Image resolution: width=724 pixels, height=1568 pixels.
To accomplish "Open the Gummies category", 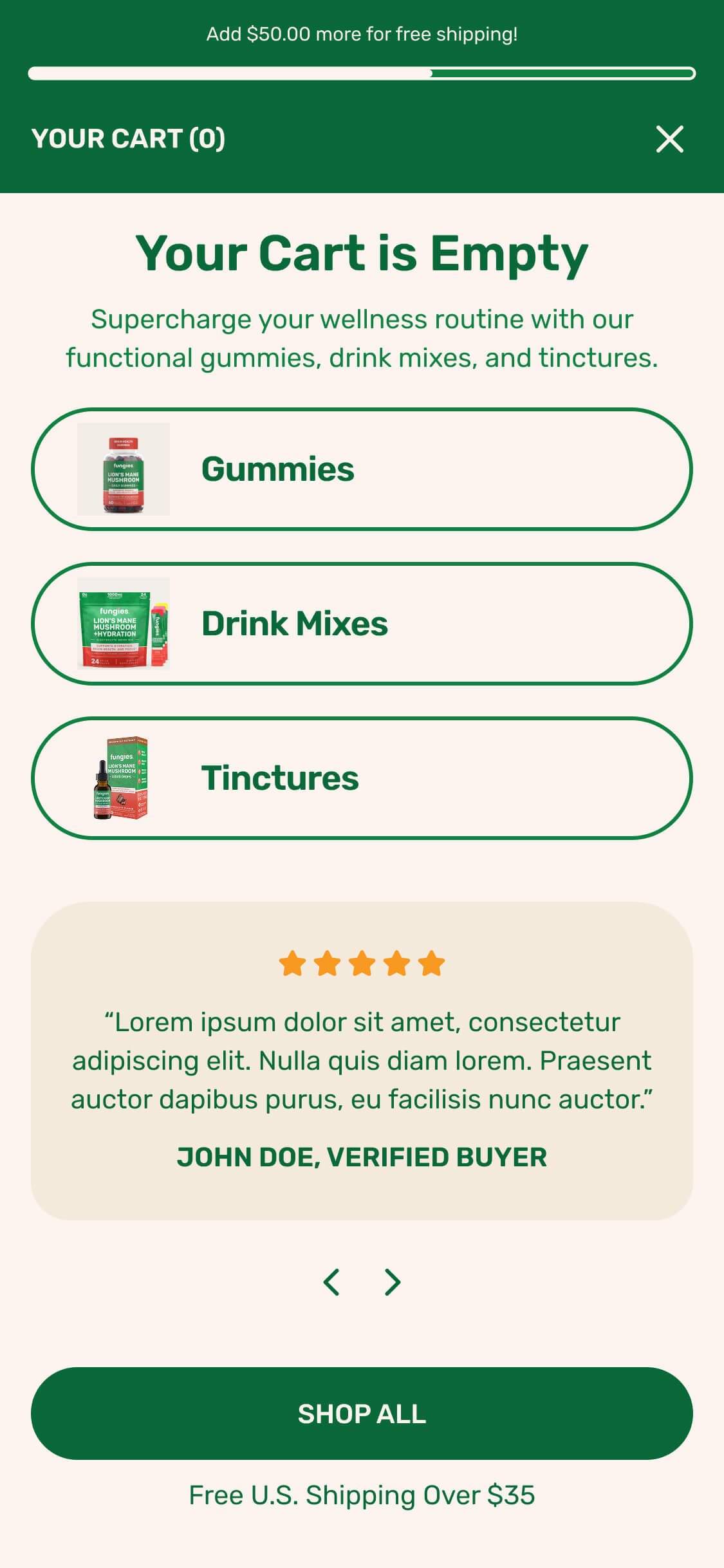I will (362, 469).
